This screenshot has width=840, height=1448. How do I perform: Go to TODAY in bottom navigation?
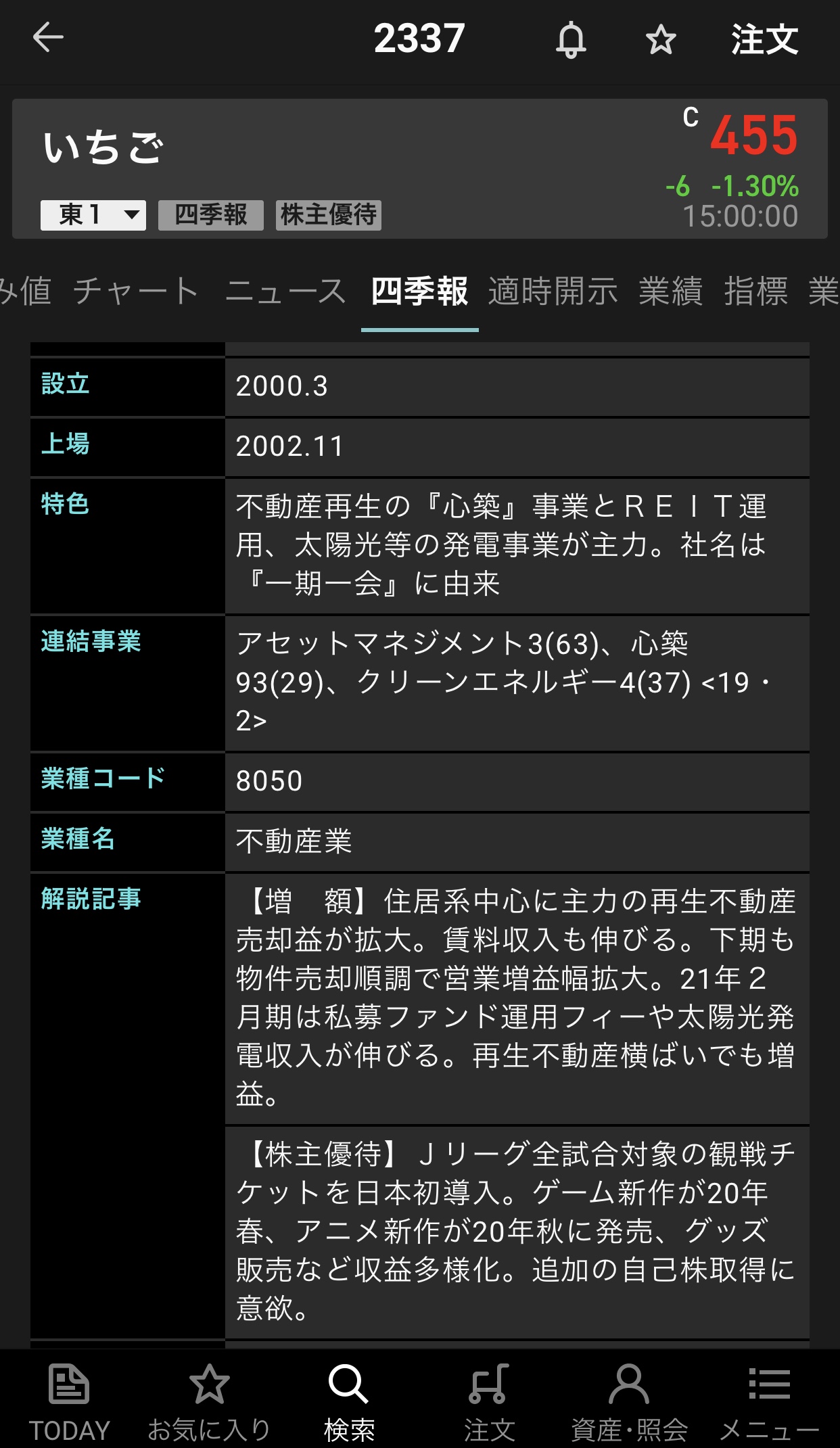pyautogui.click(x=69, y=1402)
